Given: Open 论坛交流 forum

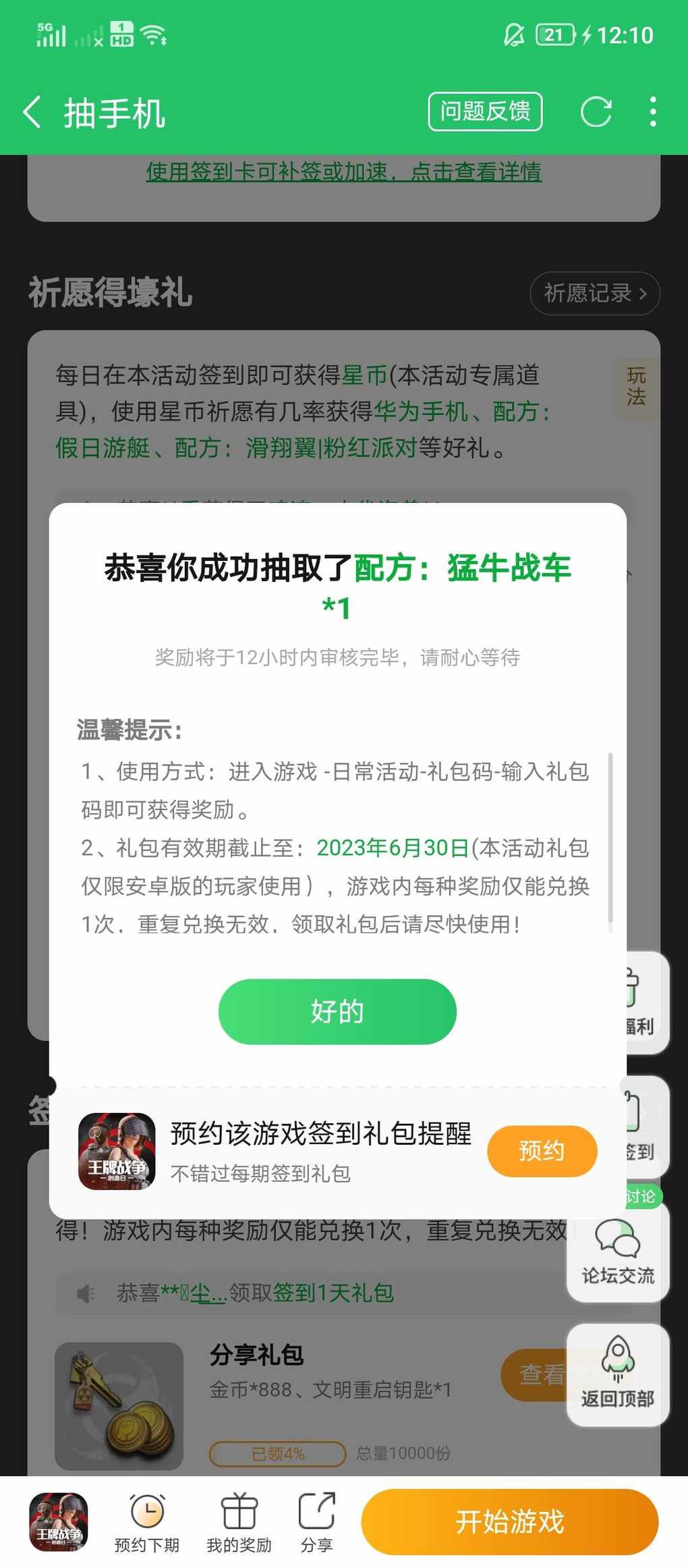Looking at the screenshot, I should point(618,1251).
